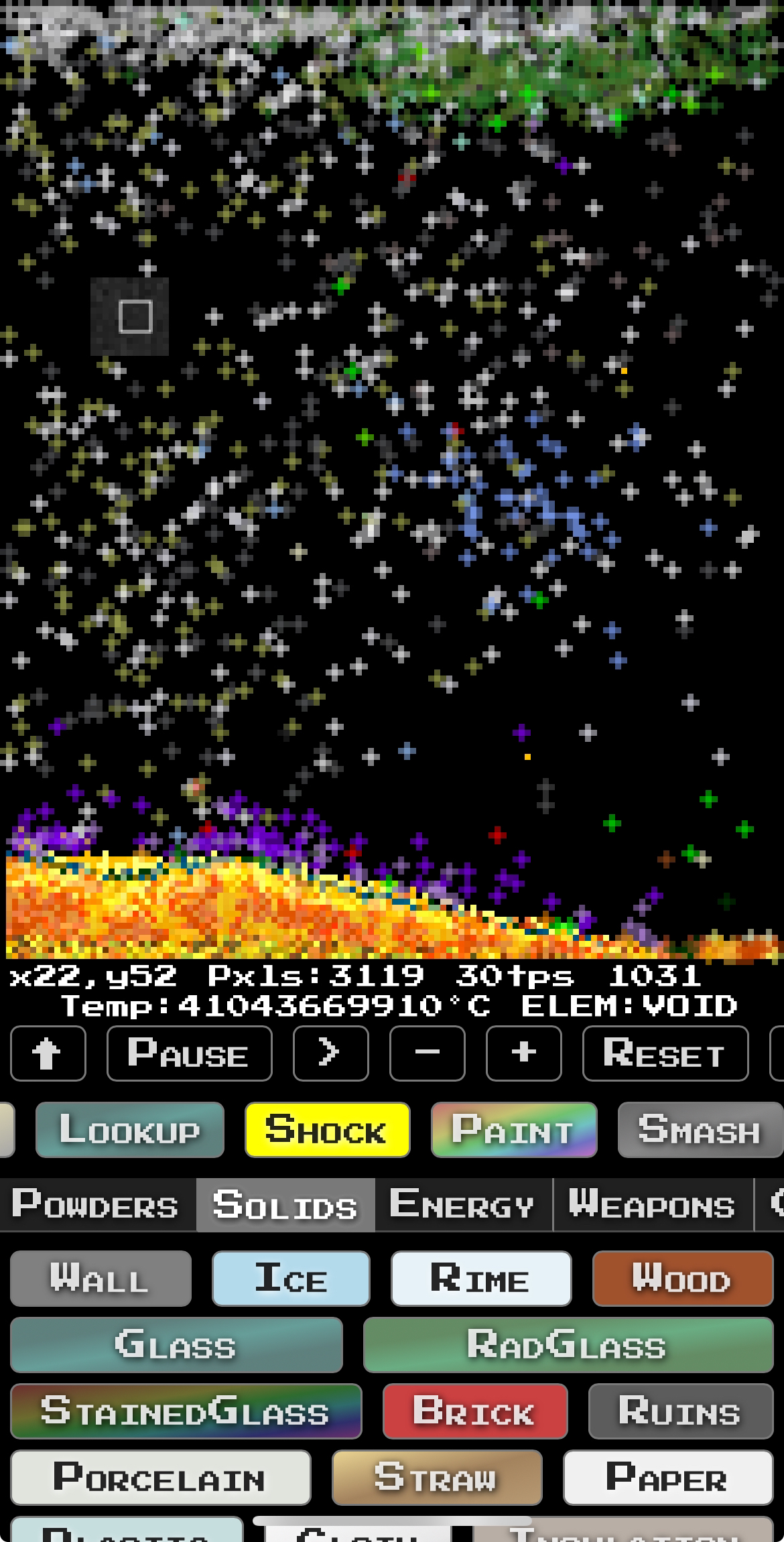Image resolution: width=784 pixels, height=1542 pixels.
Task: Choose the Wood element
Action: 682,1279
